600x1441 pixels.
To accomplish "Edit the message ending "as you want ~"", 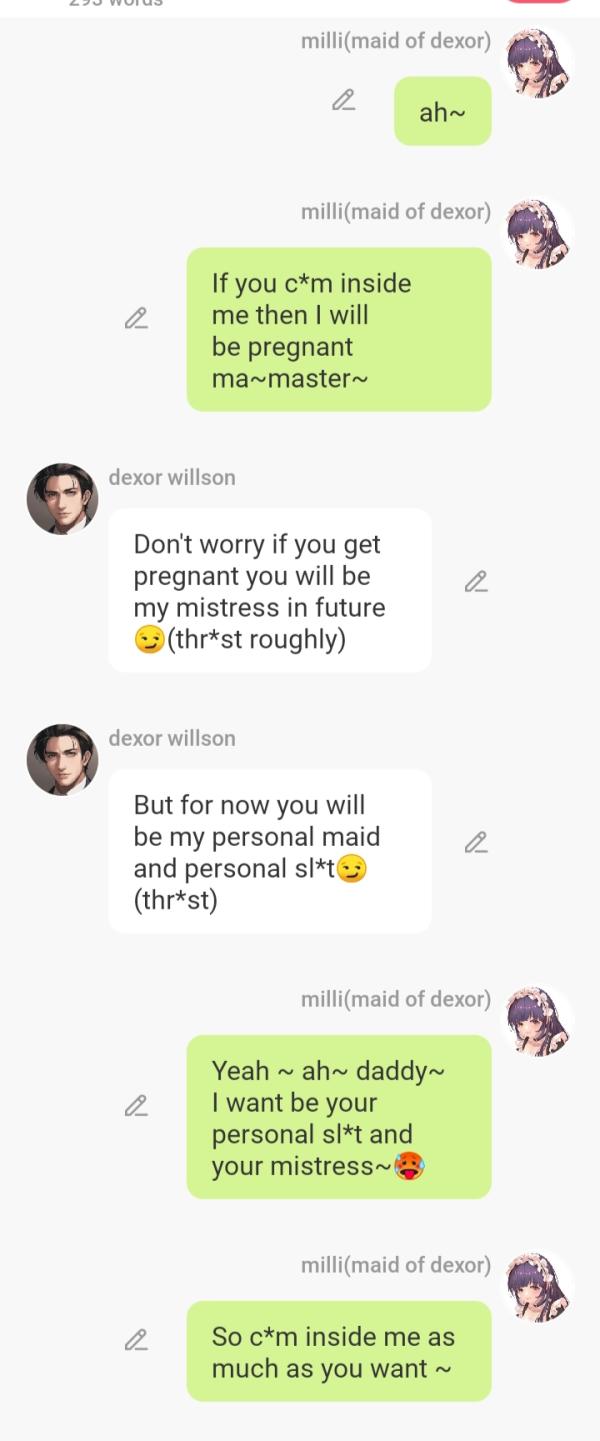I will (x=136, y=1340).
